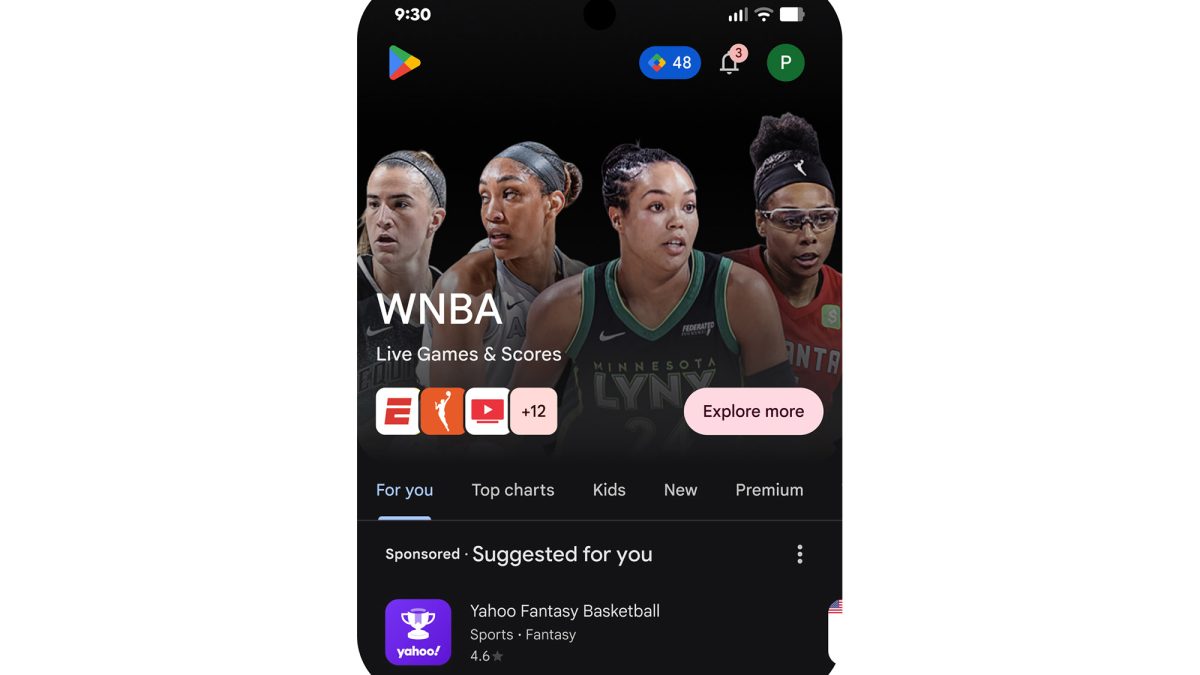The width and height of the screenshot is (1200, 675).
Task: Open Yahoo Fantasy Basketball listing
Action: 565,632
